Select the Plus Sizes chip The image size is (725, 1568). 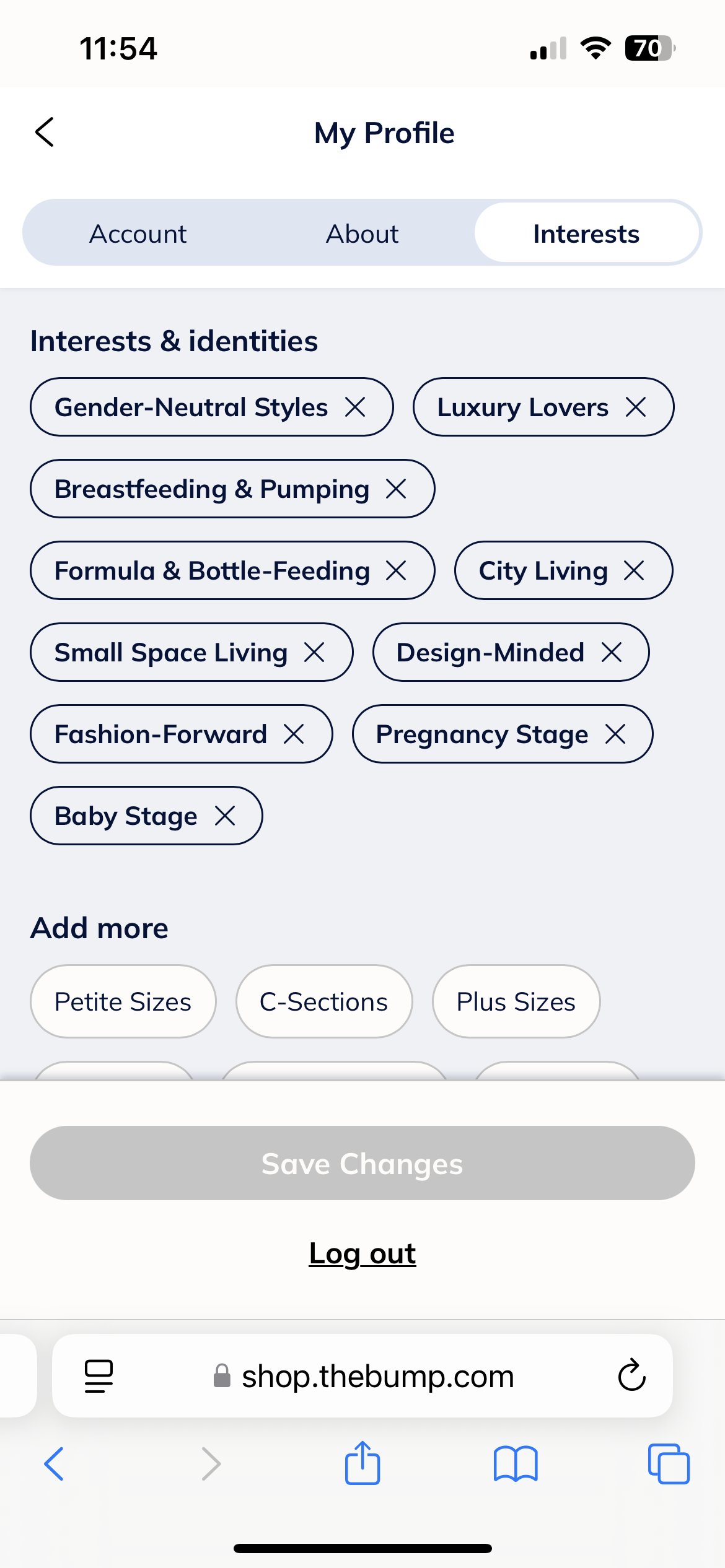click(x=516, y=1002)
